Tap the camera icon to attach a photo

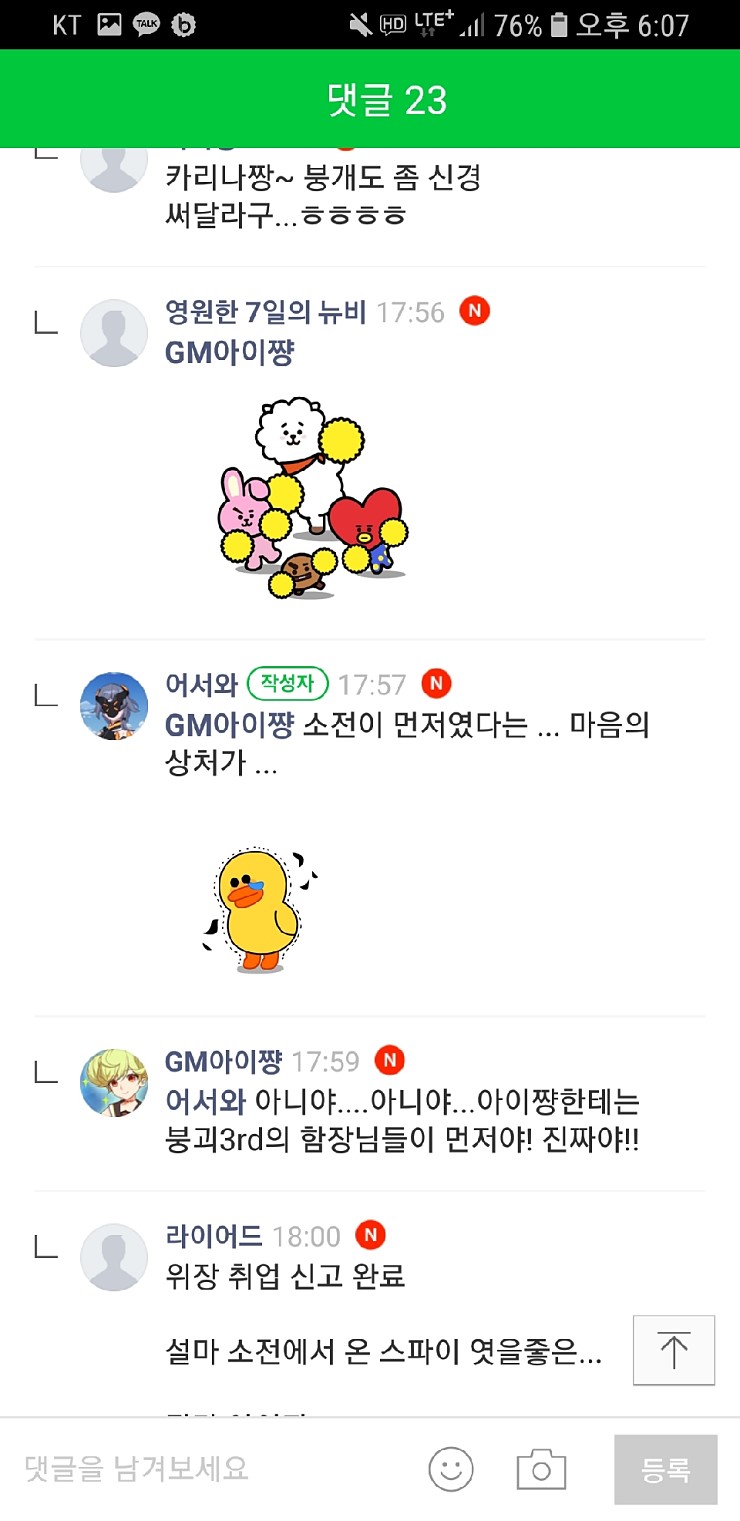point(541,1470)
